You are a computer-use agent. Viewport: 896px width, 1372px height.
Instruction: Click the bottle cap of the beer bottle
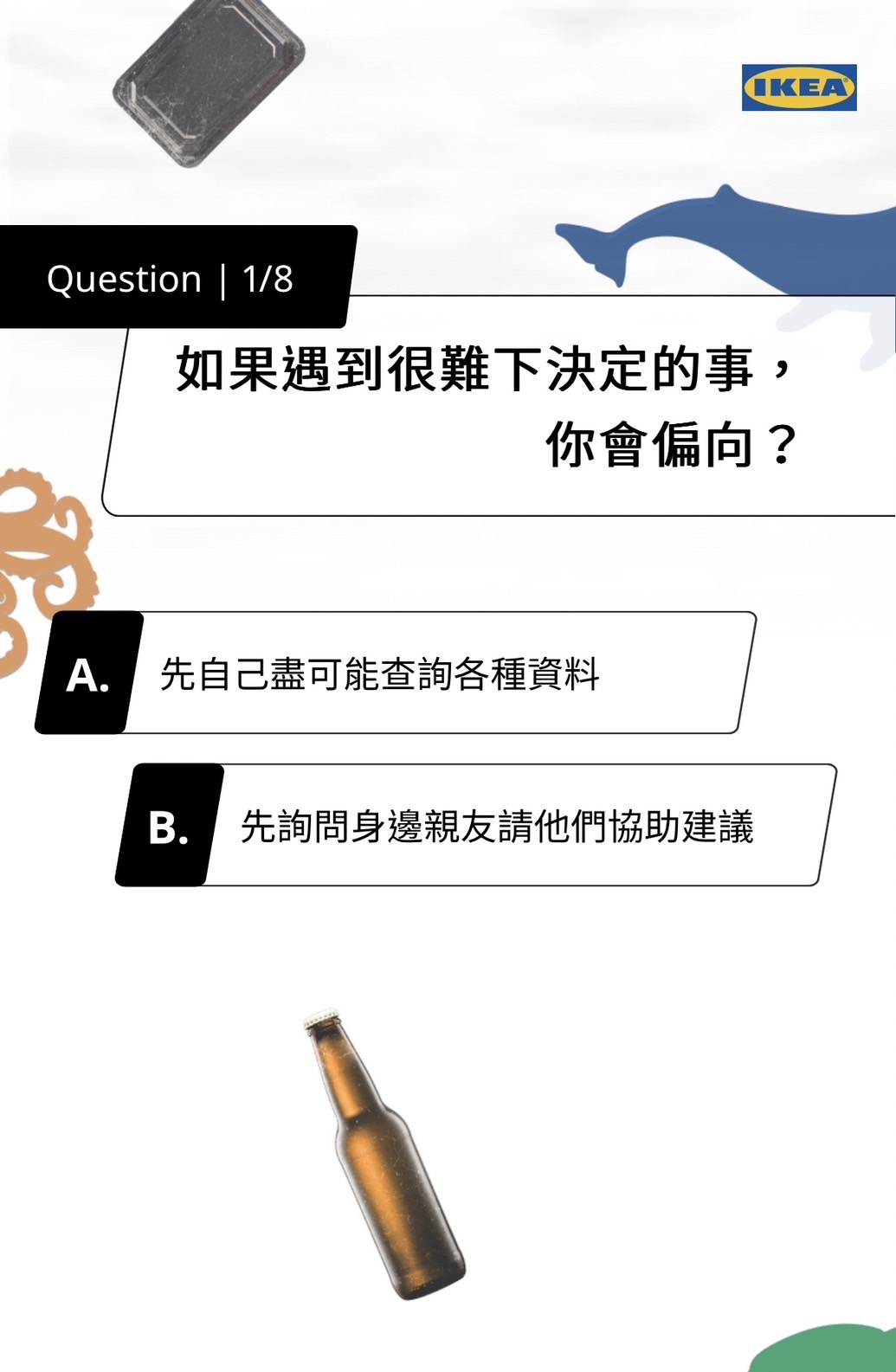coord(320,1021)
